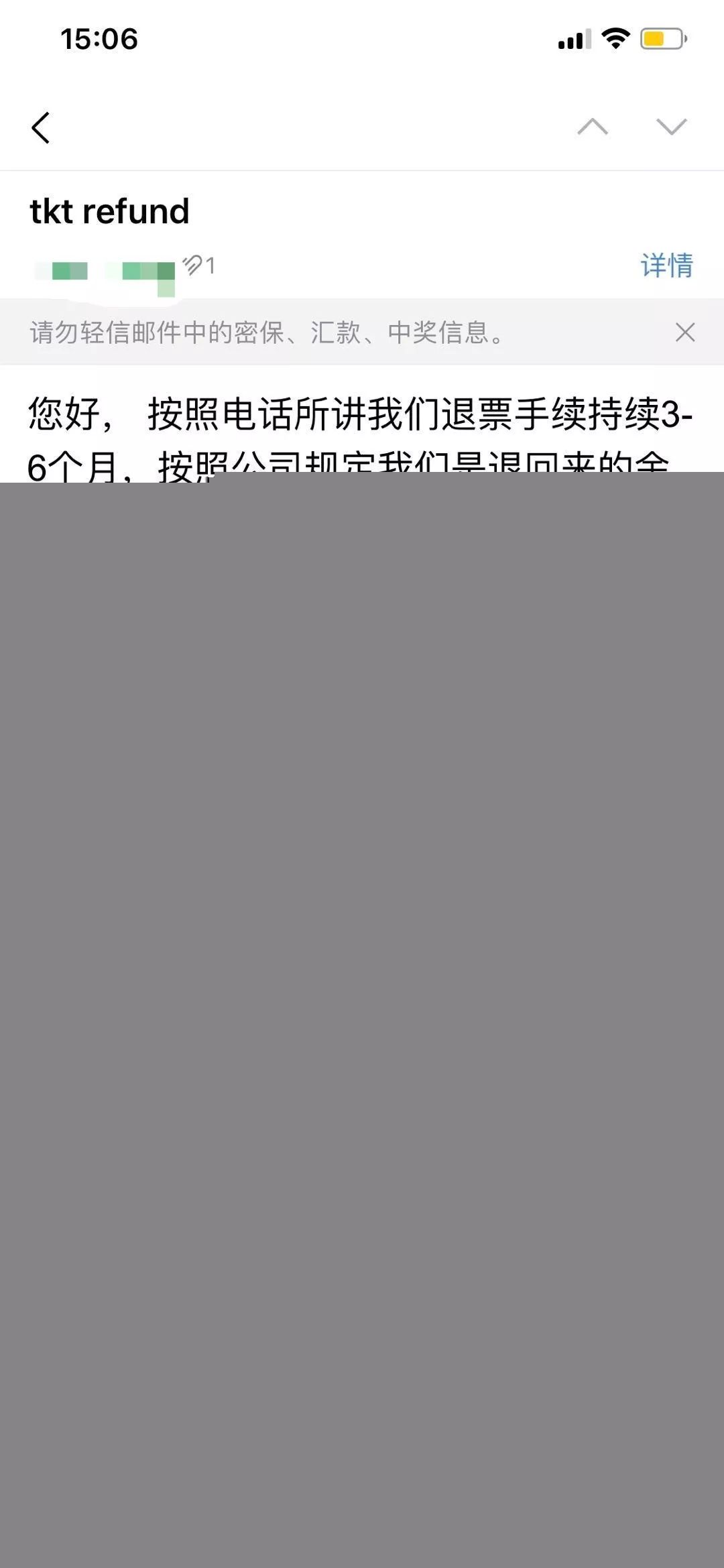Dismiss the security warning banner
Viewport: 724px width, 1568px height.
click(x=684, y=333)
